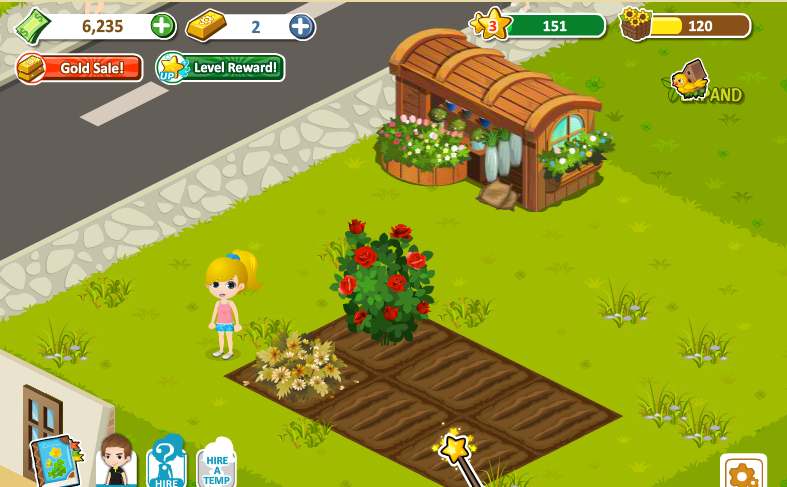
Task: Select the hired employee portrait
Action: [x=117, y=461]
